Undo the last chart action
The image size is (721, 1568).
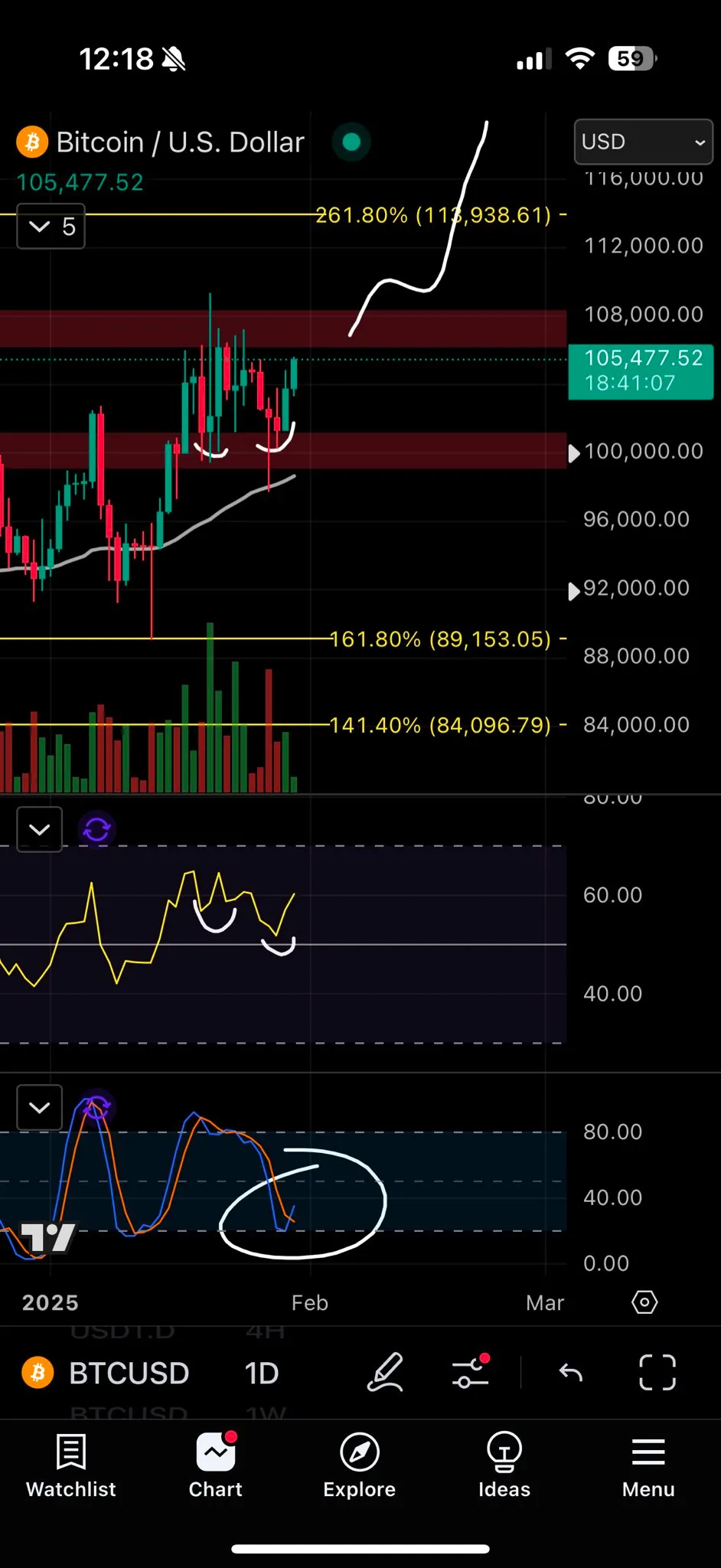(x=571, y=1372)
